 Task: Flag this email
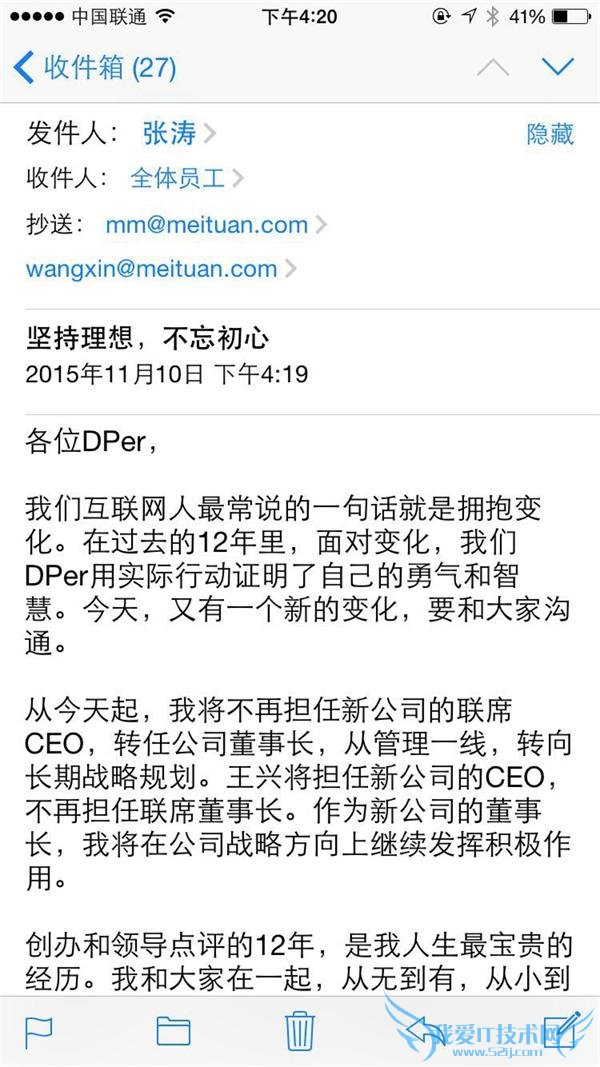tap(39, 1030)
